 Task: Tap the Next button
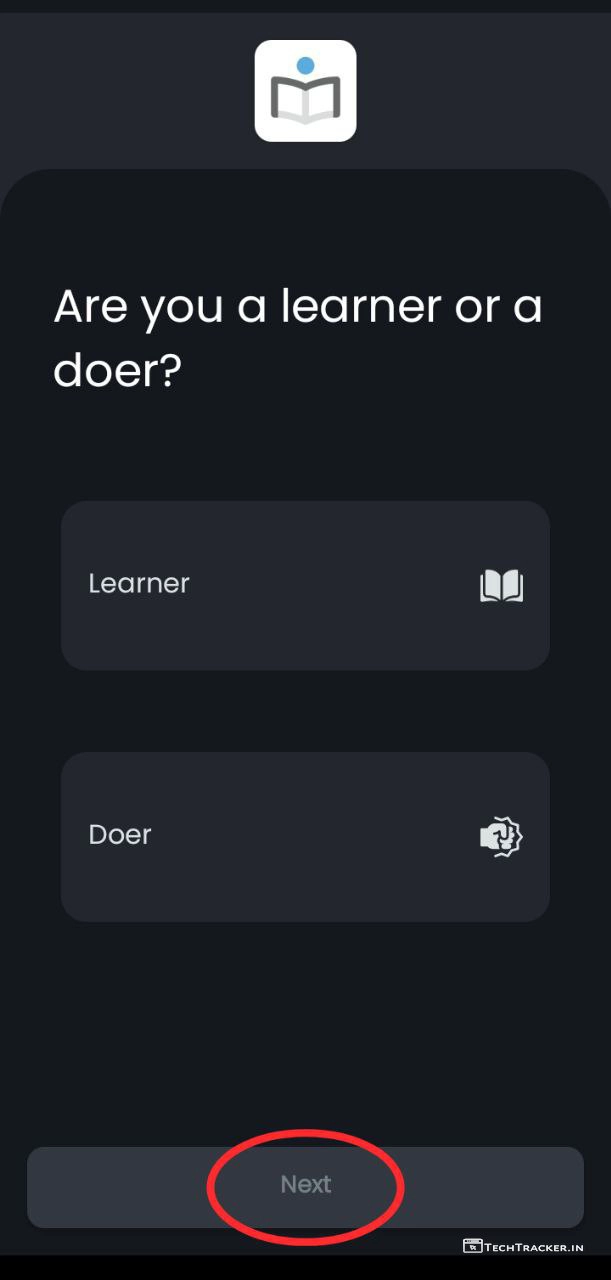(305, 1186)
